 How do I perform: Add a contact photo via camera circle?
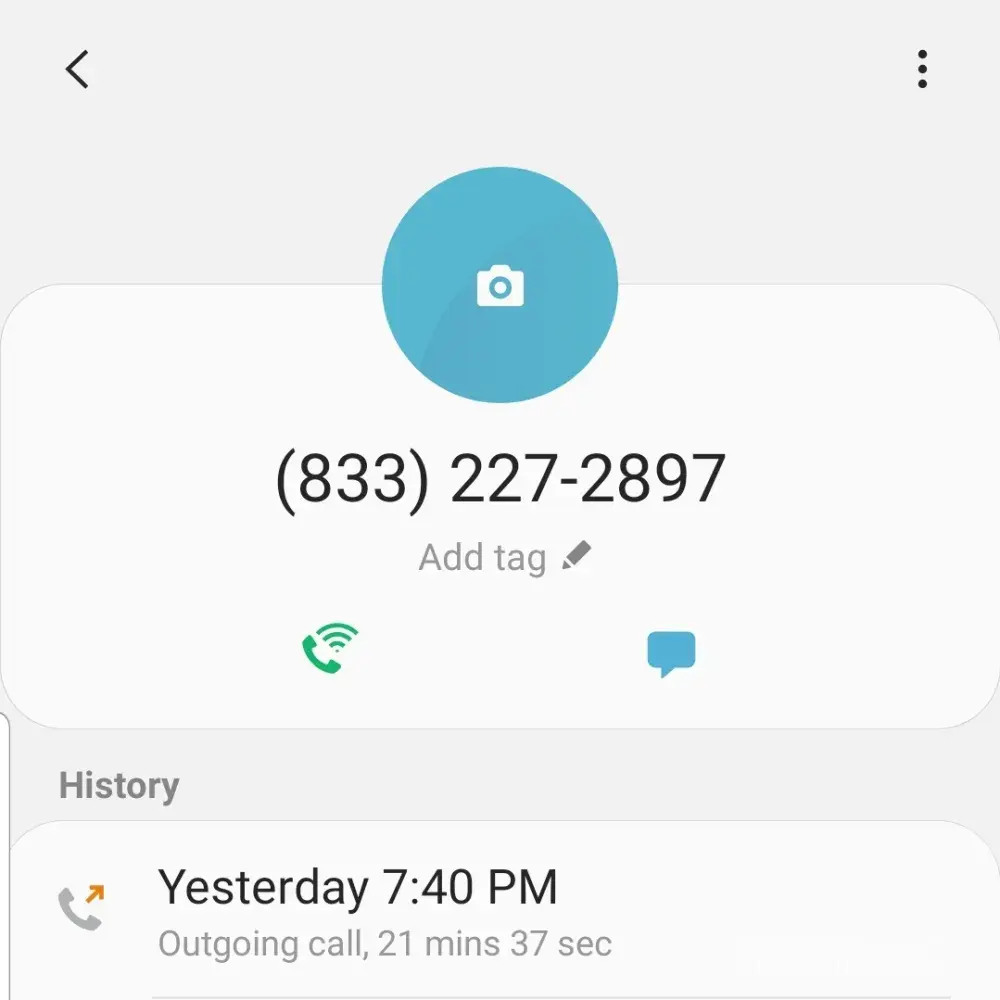click(x=500, y=286)
